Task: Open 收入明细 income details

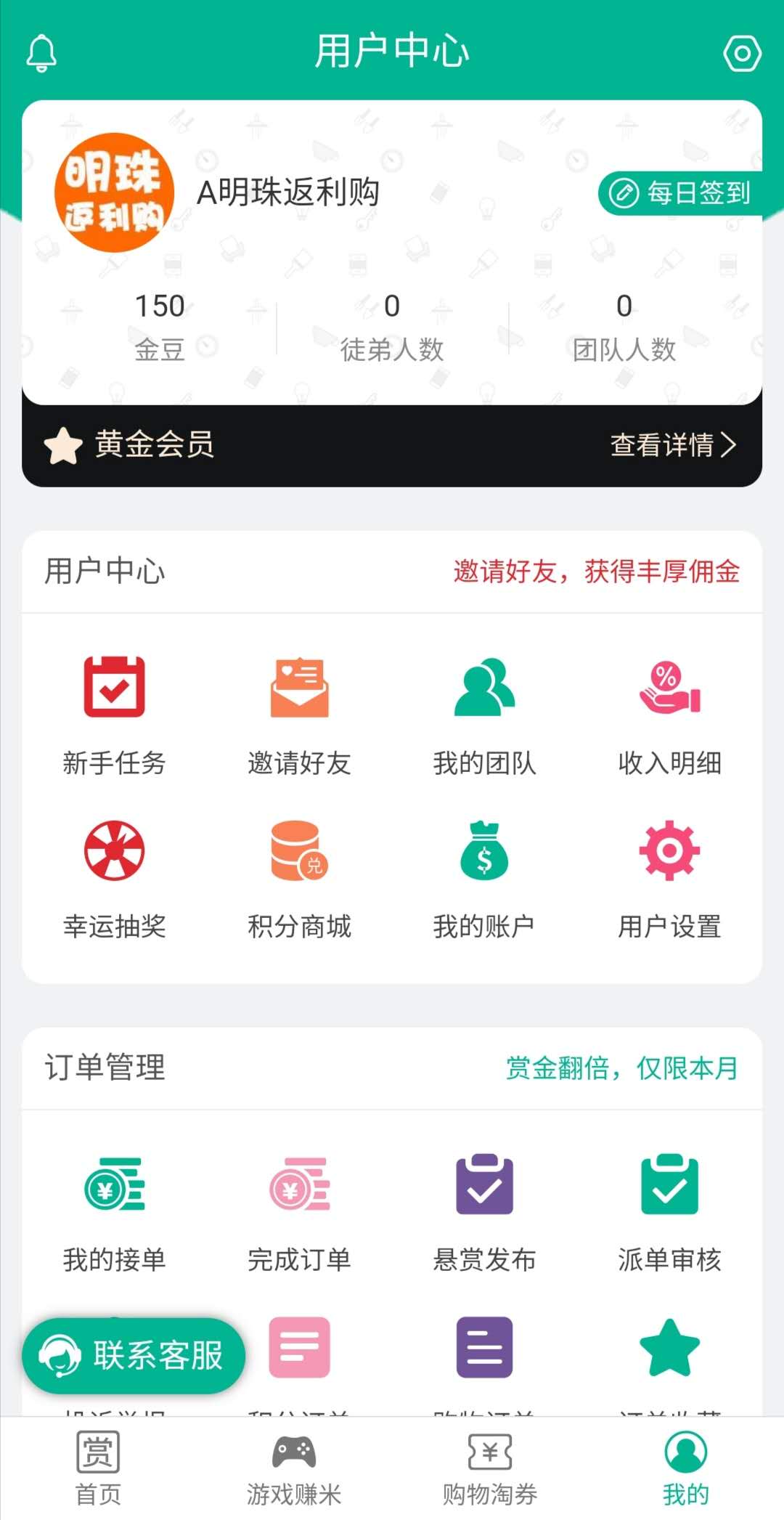Action: point(669,715)
